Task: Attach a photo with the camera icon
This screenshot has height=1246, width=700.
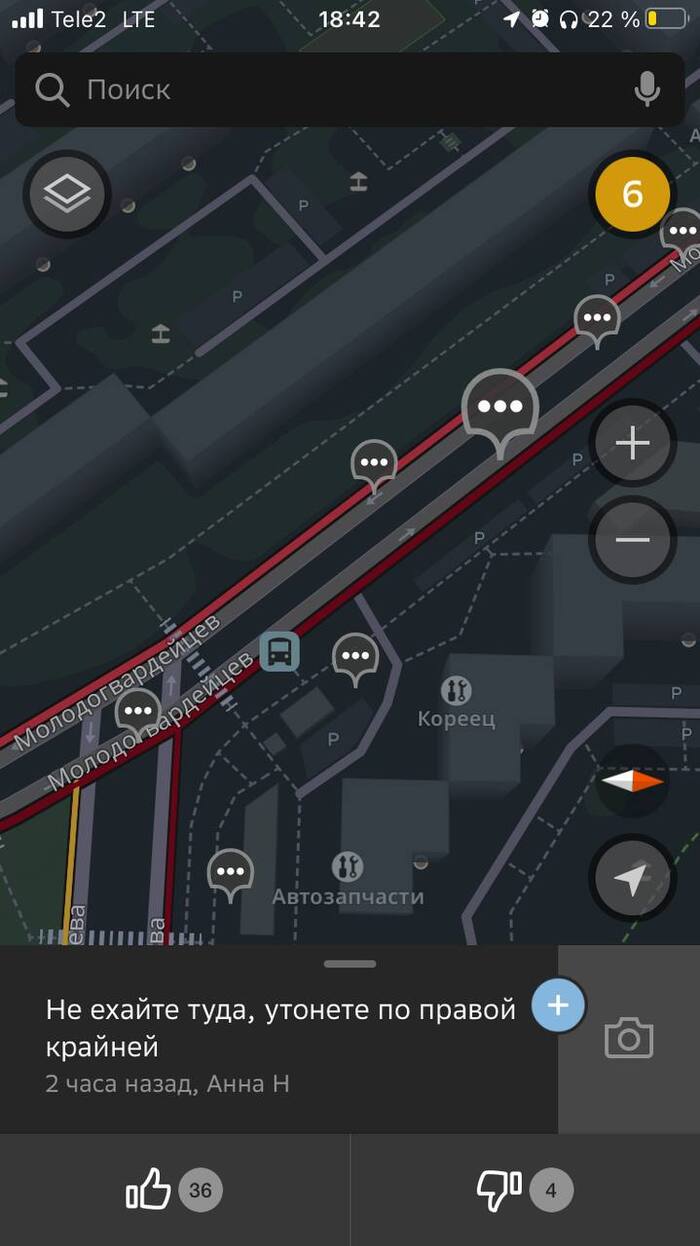Action: [x=629, y=1039]
